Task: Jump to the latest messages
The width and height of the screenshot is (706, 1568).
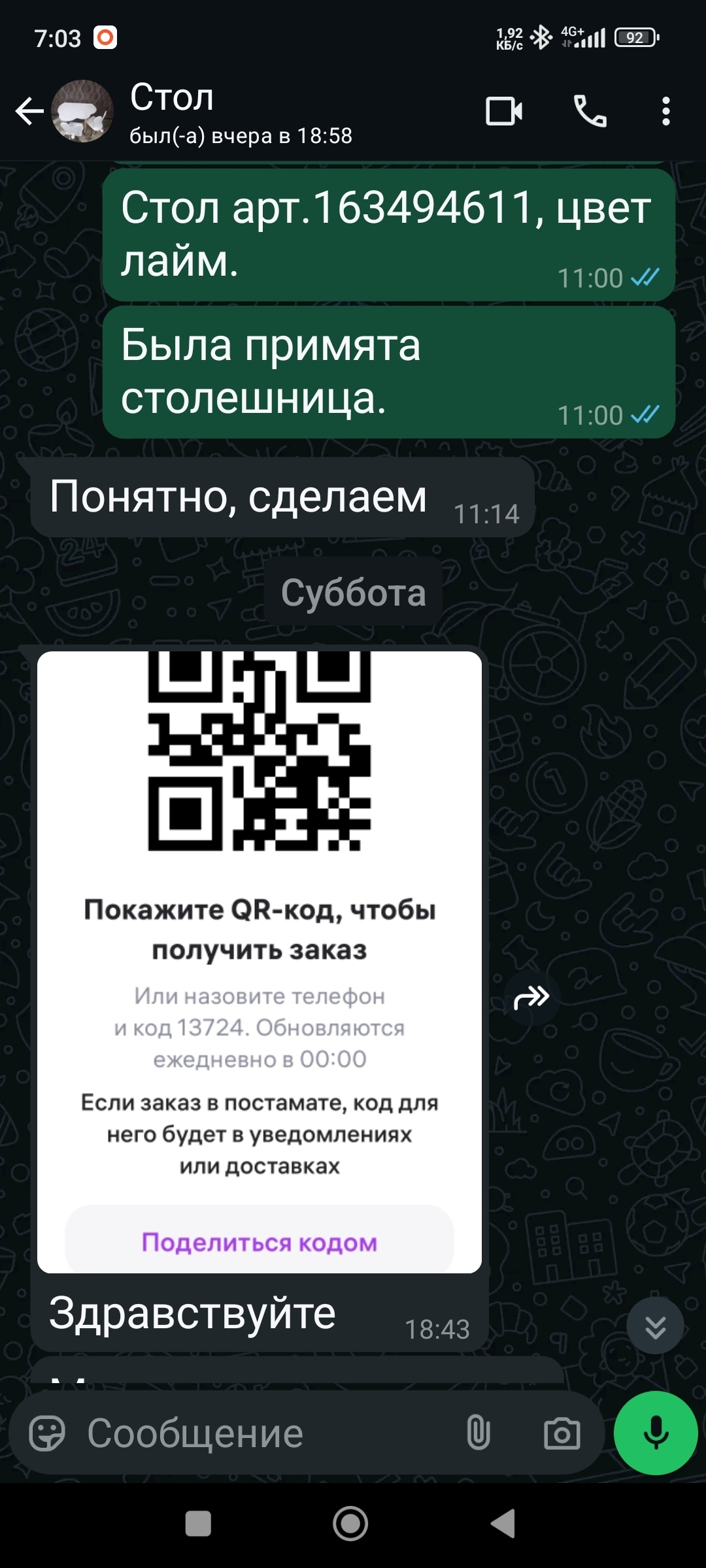Action: (x=655, y=1326)
